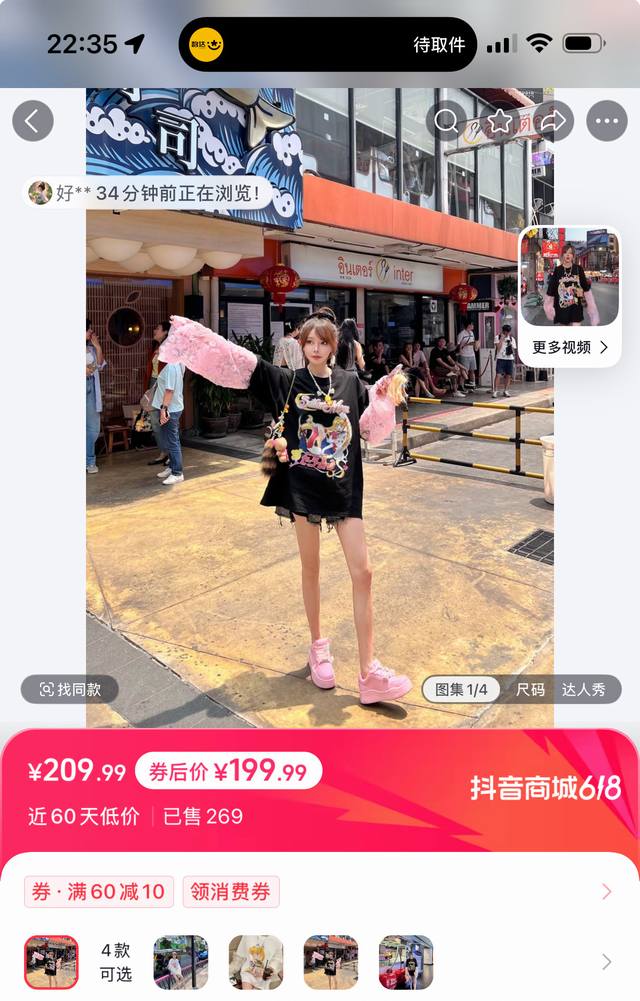
Task: Select the 图集 1/4 tab
Action: coord(461,689)
